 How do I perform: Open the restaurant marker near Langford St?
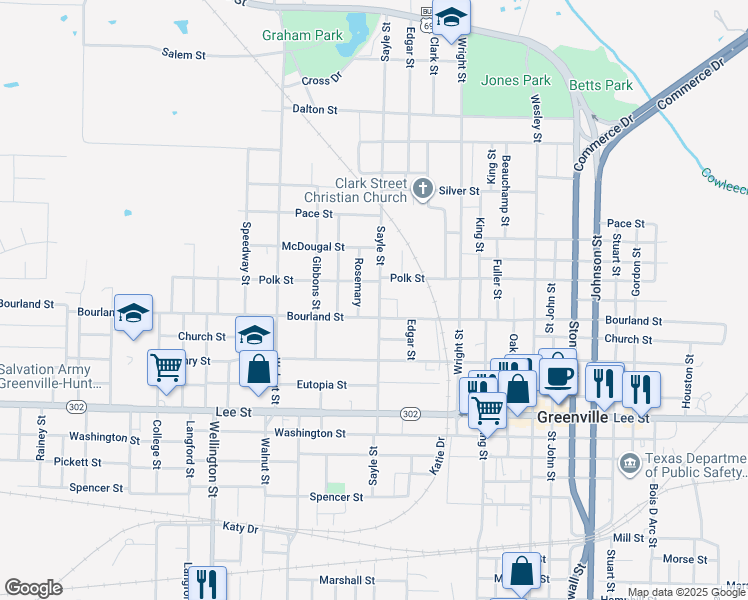click(207, 583)
